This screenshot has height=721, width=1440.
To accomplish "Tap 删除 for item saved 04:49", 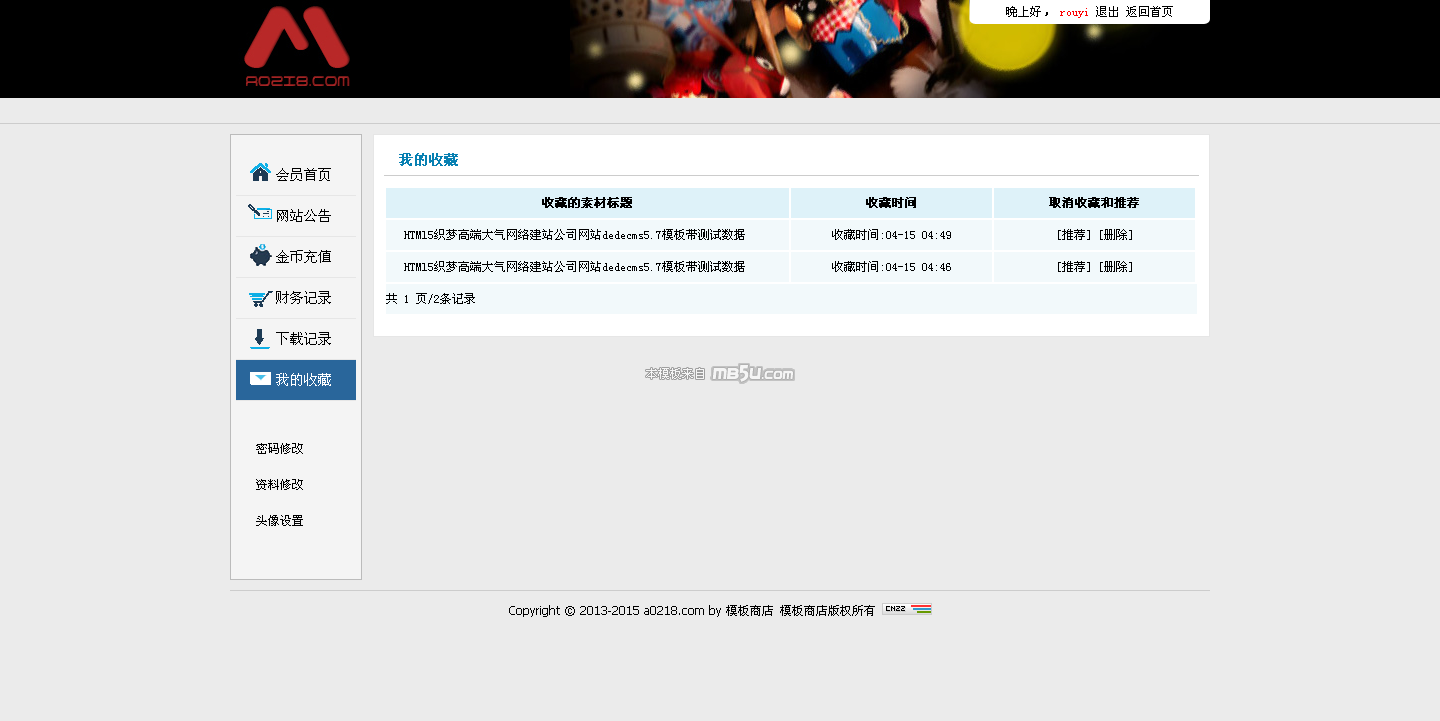I will coord(1116,235).
